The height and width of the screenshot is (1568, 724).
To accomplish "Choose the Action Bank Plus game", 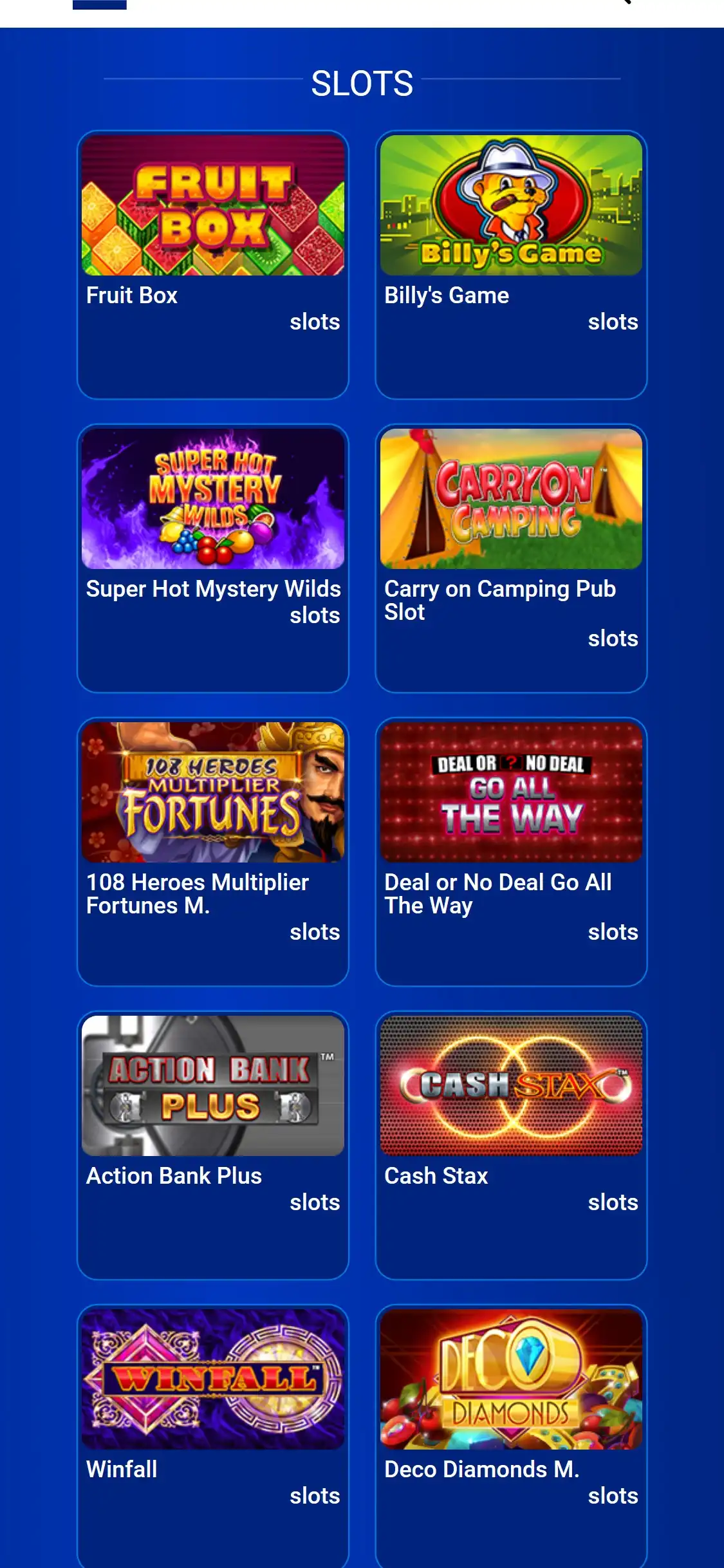I will (x=213, y=1087).
